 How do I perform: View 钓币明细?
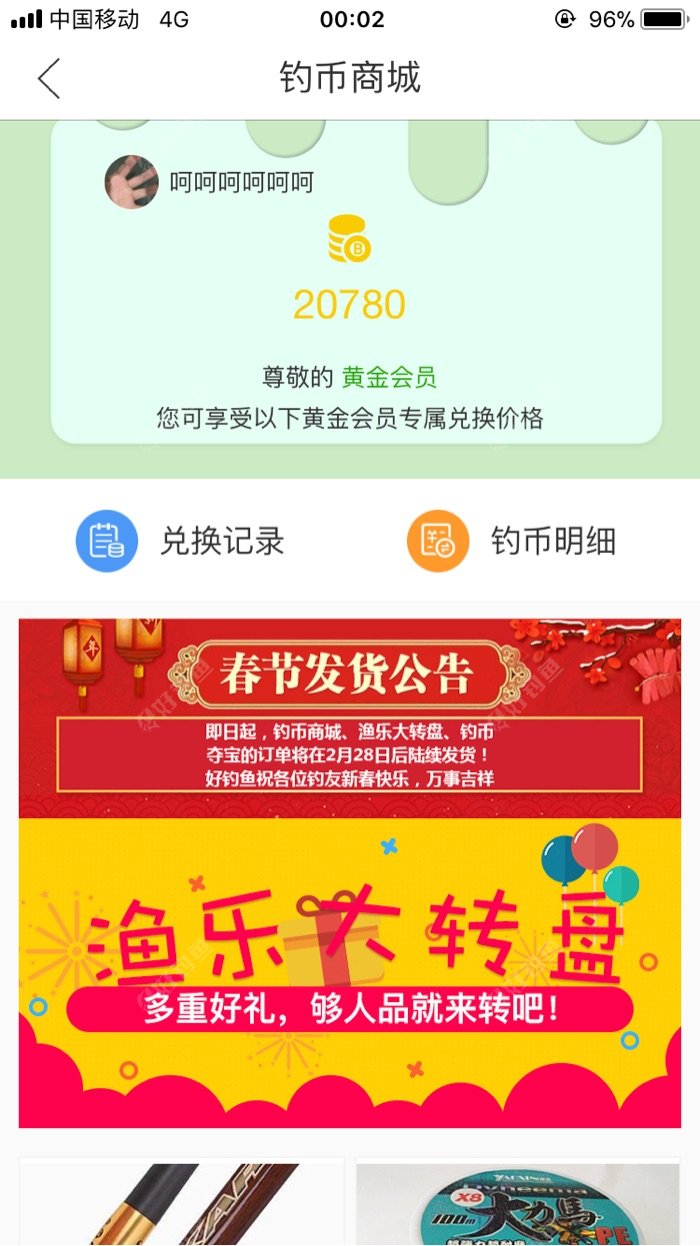[x=511, y=541]
